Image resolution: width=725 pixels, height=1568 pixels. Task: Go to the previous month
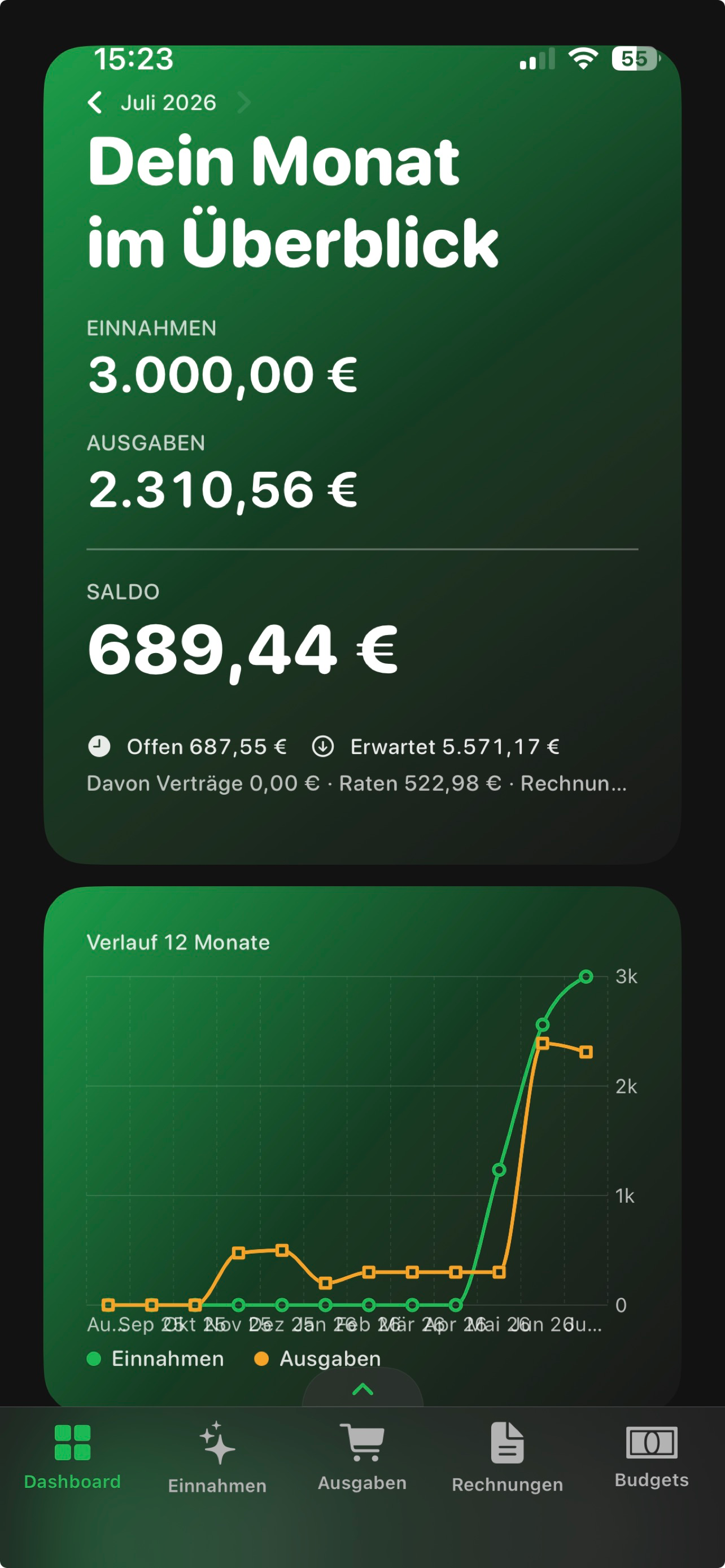tap(95, 103)
